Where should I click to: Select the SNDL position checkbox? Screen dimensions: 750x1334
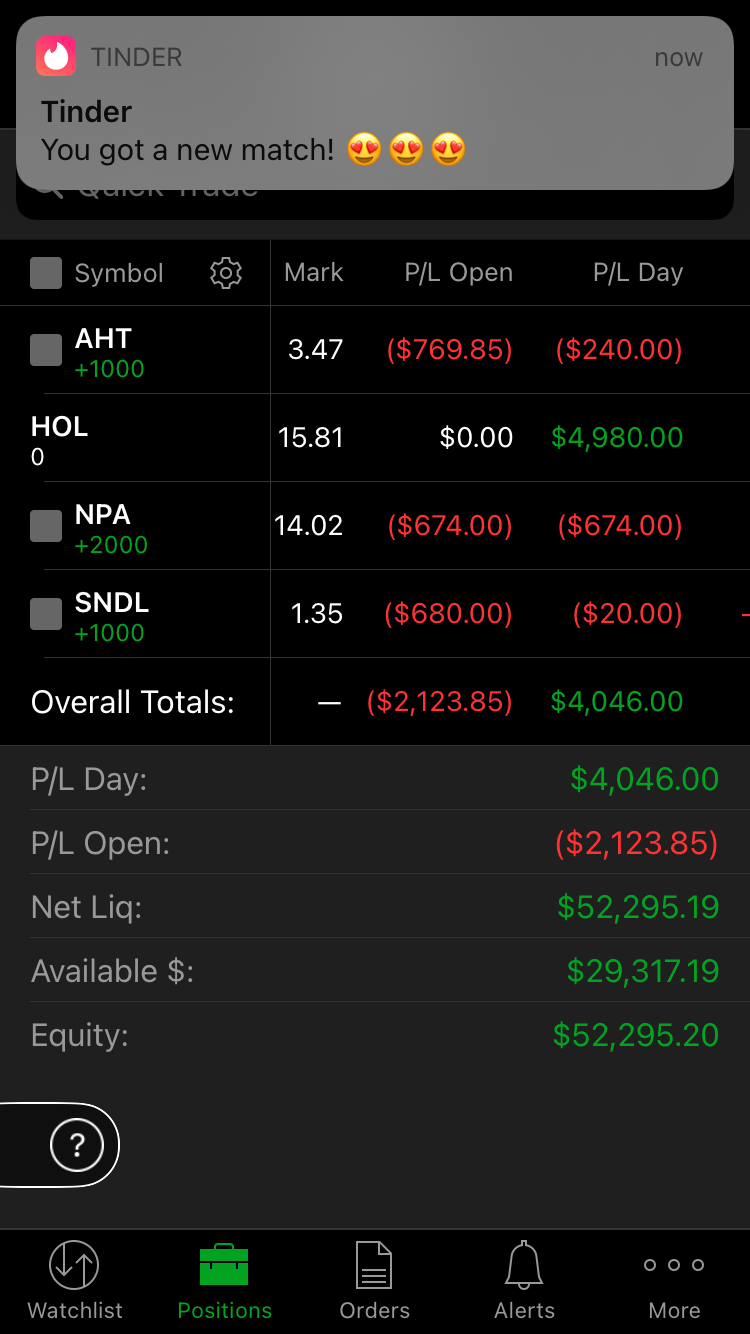pos(46,614)
